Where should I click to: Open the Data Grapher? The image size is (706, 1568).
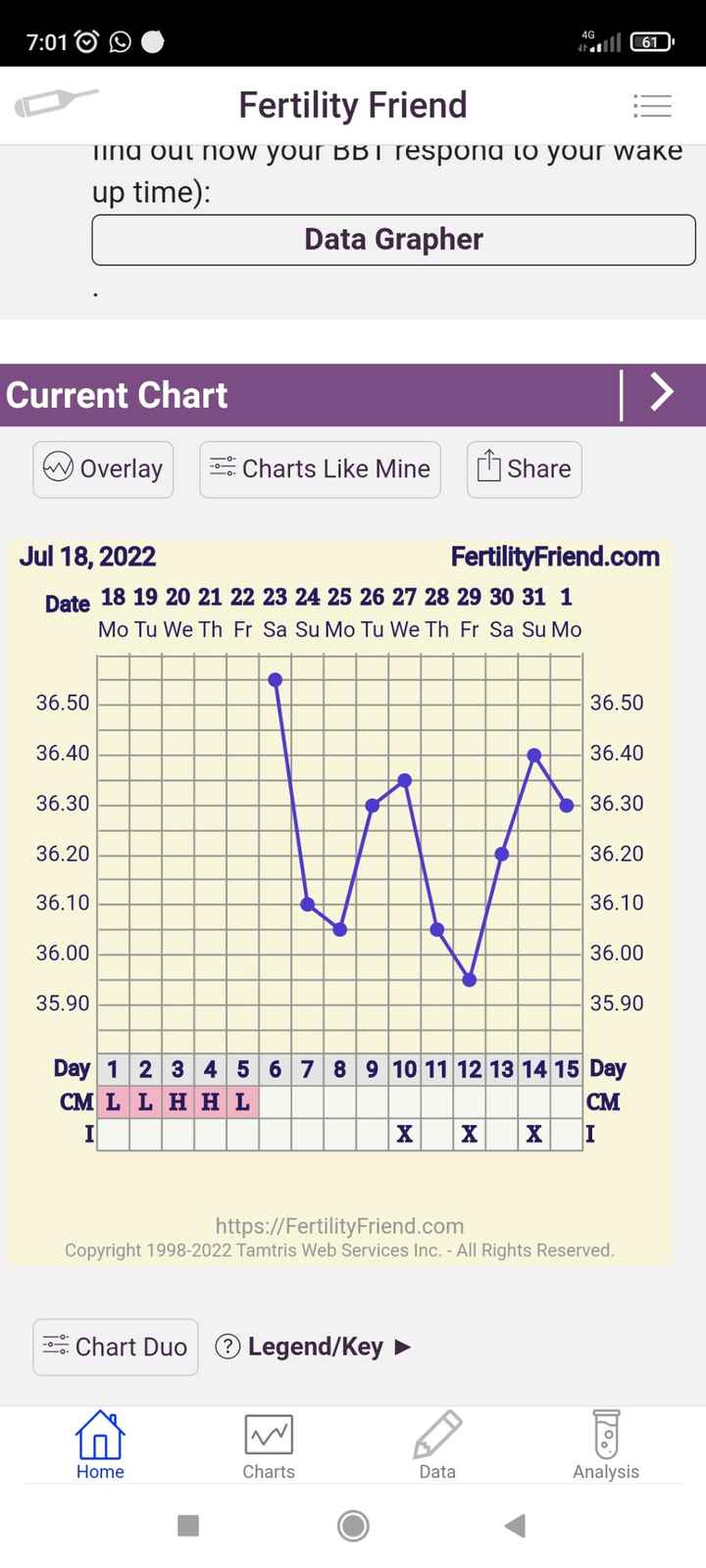[393, 240]
